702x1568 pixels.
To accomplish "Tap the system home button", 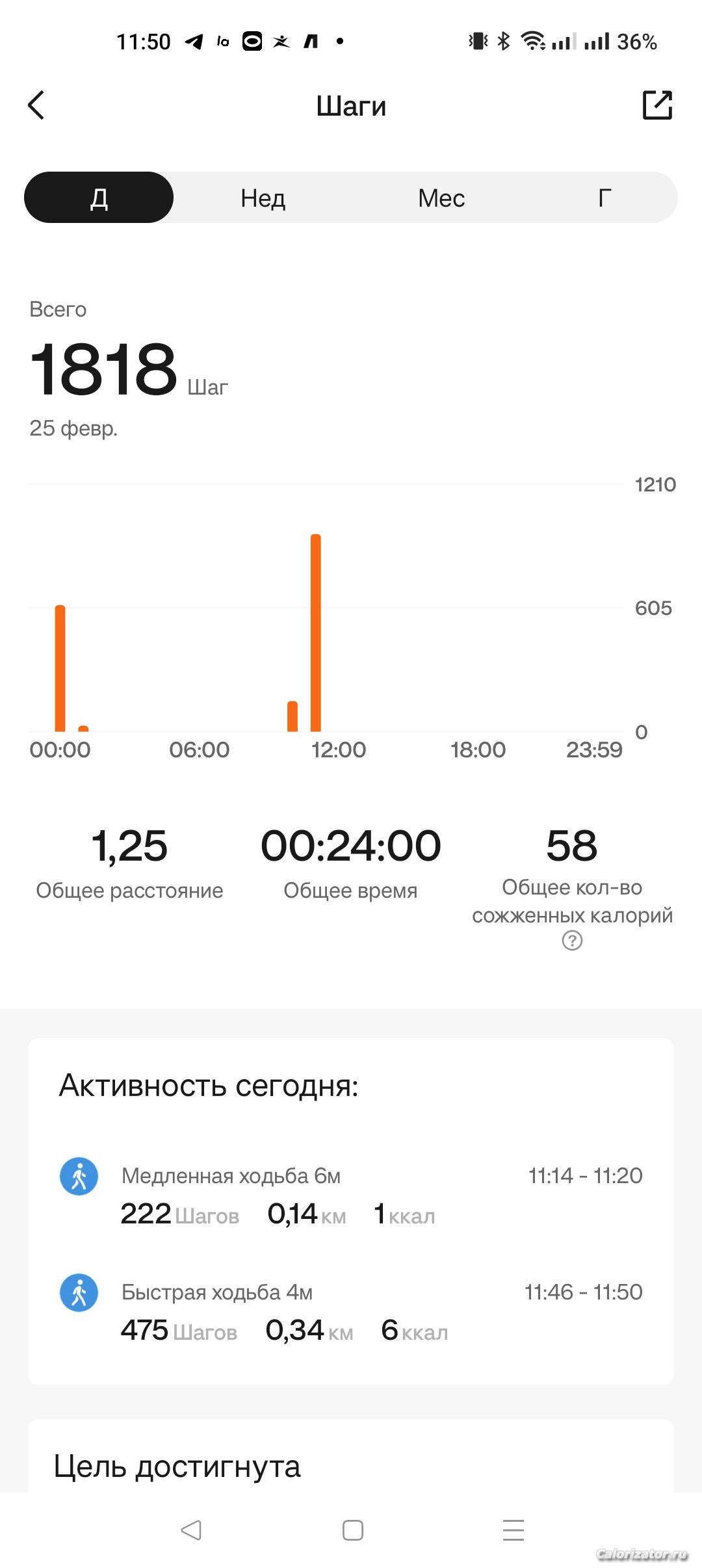I will 352,1530.
